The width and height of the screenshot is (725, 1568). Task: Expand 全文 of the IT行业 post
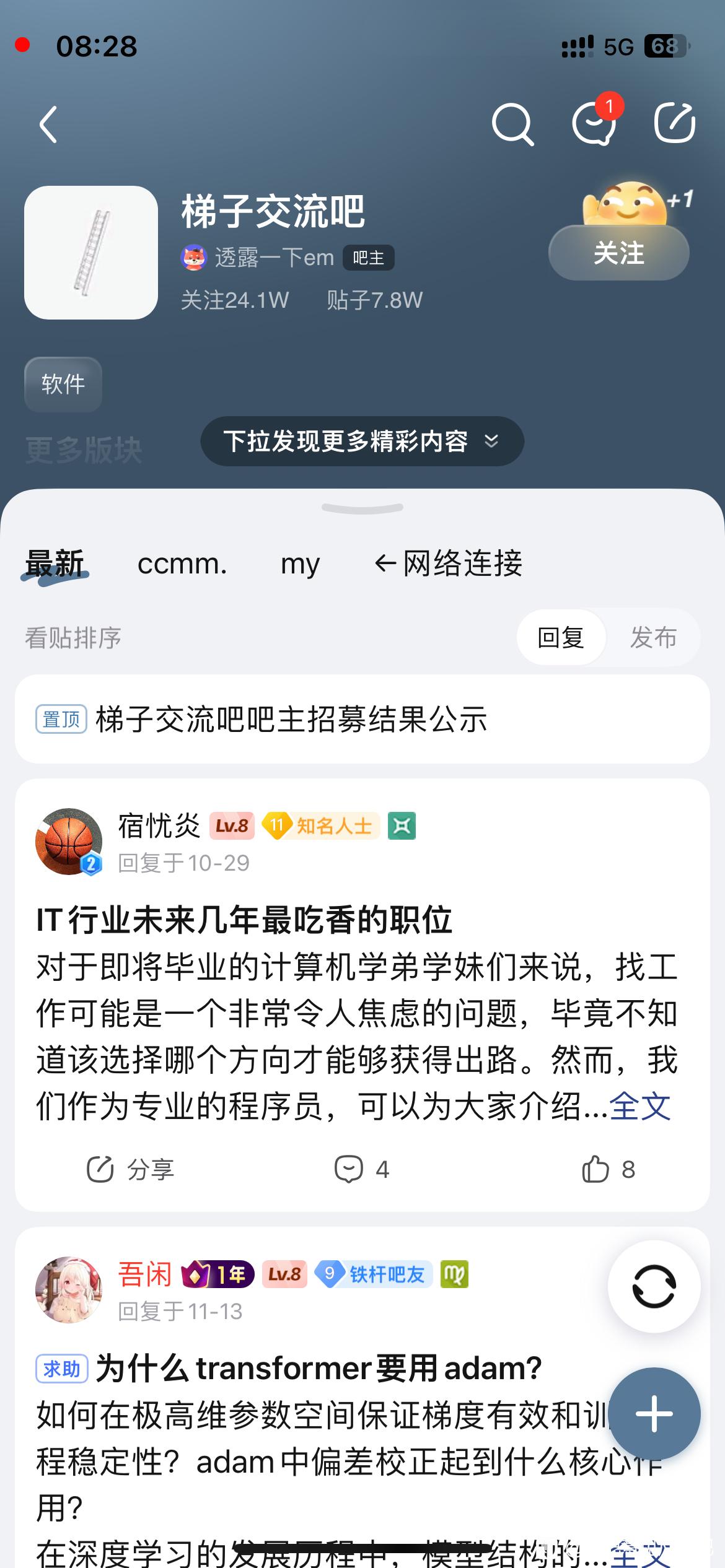(640, 1107)
